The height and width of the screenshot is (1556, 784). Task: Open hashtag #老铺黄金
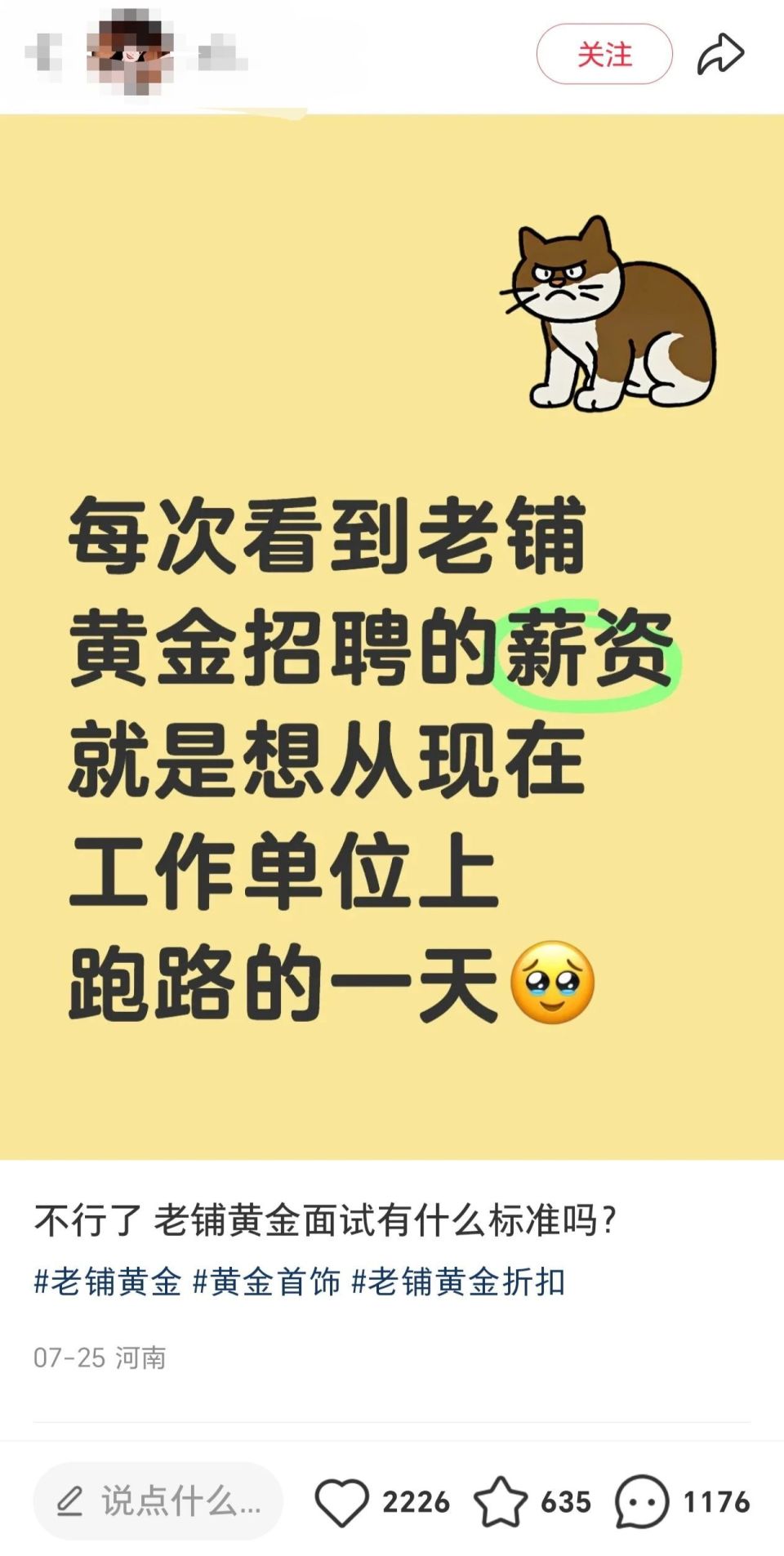[x=107, y=1282]
